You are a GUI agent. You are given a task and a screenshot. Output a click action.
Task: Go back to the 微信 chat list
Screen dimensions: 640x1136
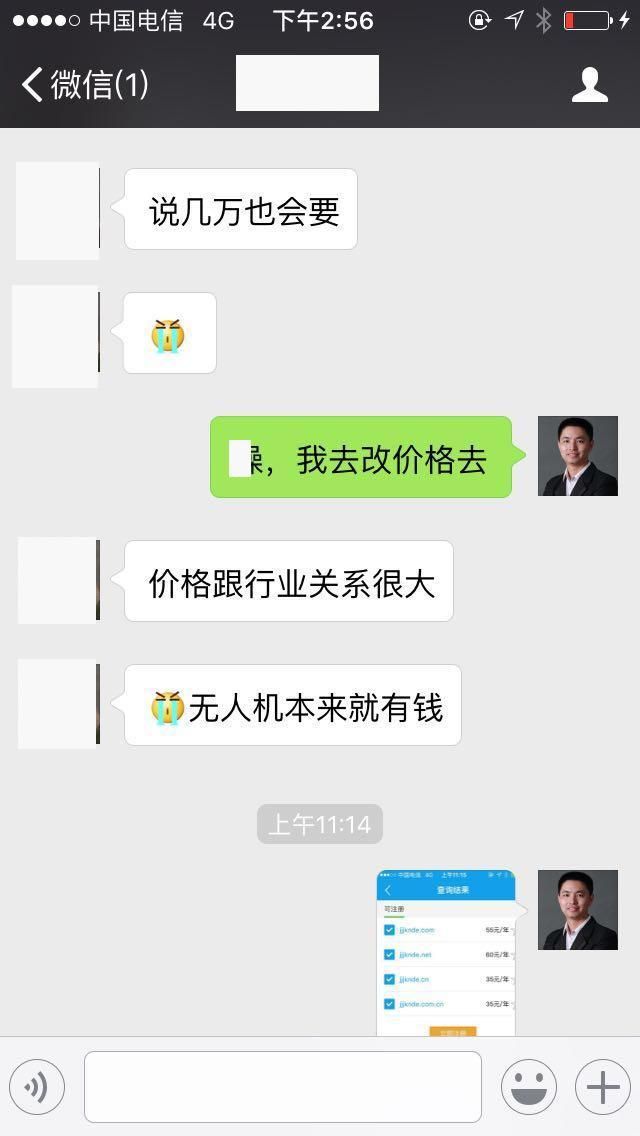tap(85, 84)
